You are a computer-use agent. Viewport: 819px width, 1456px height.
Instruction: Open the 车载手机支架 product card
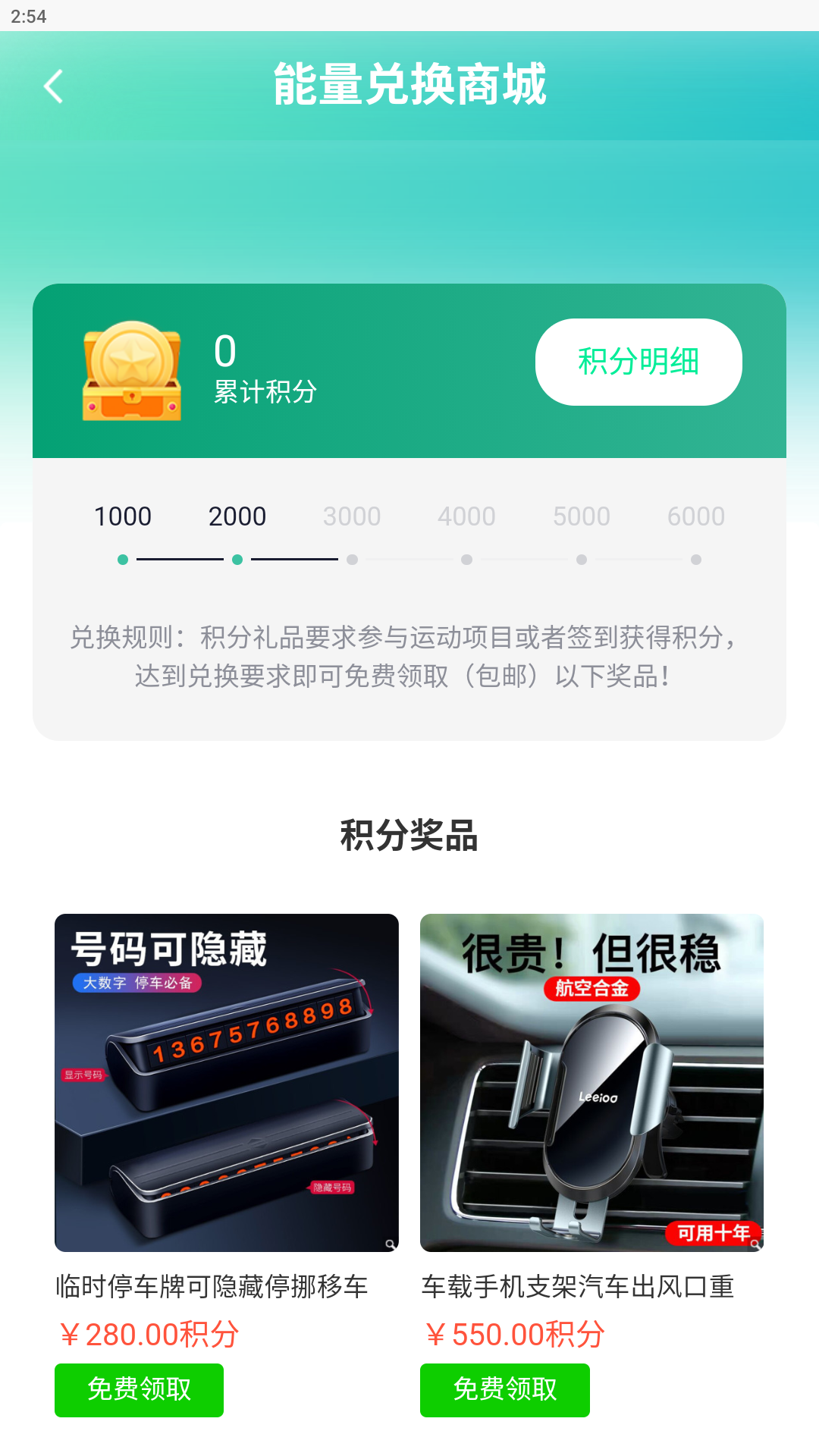tap(591, 1082)
